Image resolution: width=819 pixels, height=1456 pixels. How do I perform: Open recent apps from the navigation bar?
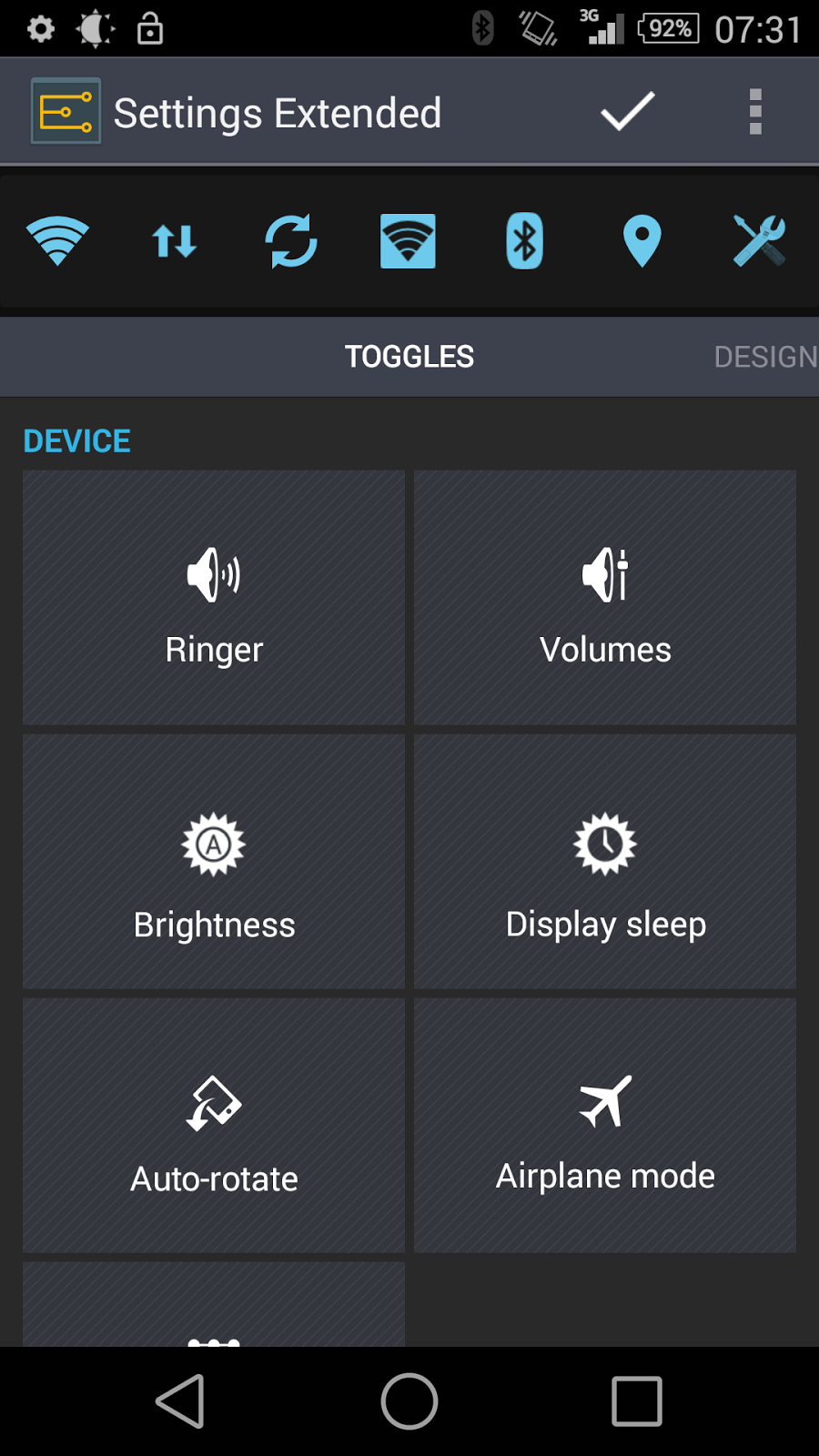(x=636, y=1401)
